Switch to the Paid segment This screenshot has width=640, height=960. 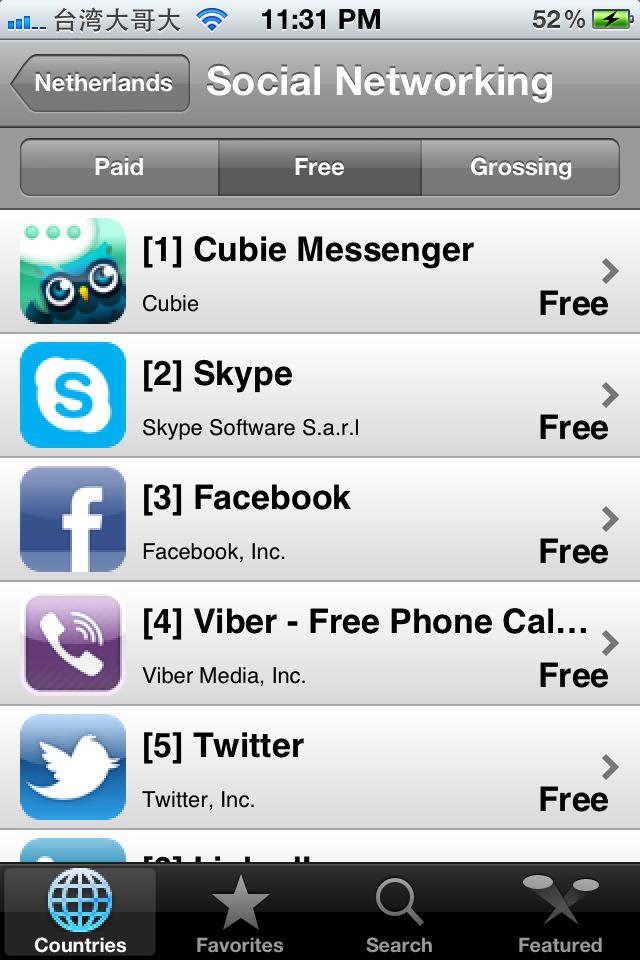119,167
